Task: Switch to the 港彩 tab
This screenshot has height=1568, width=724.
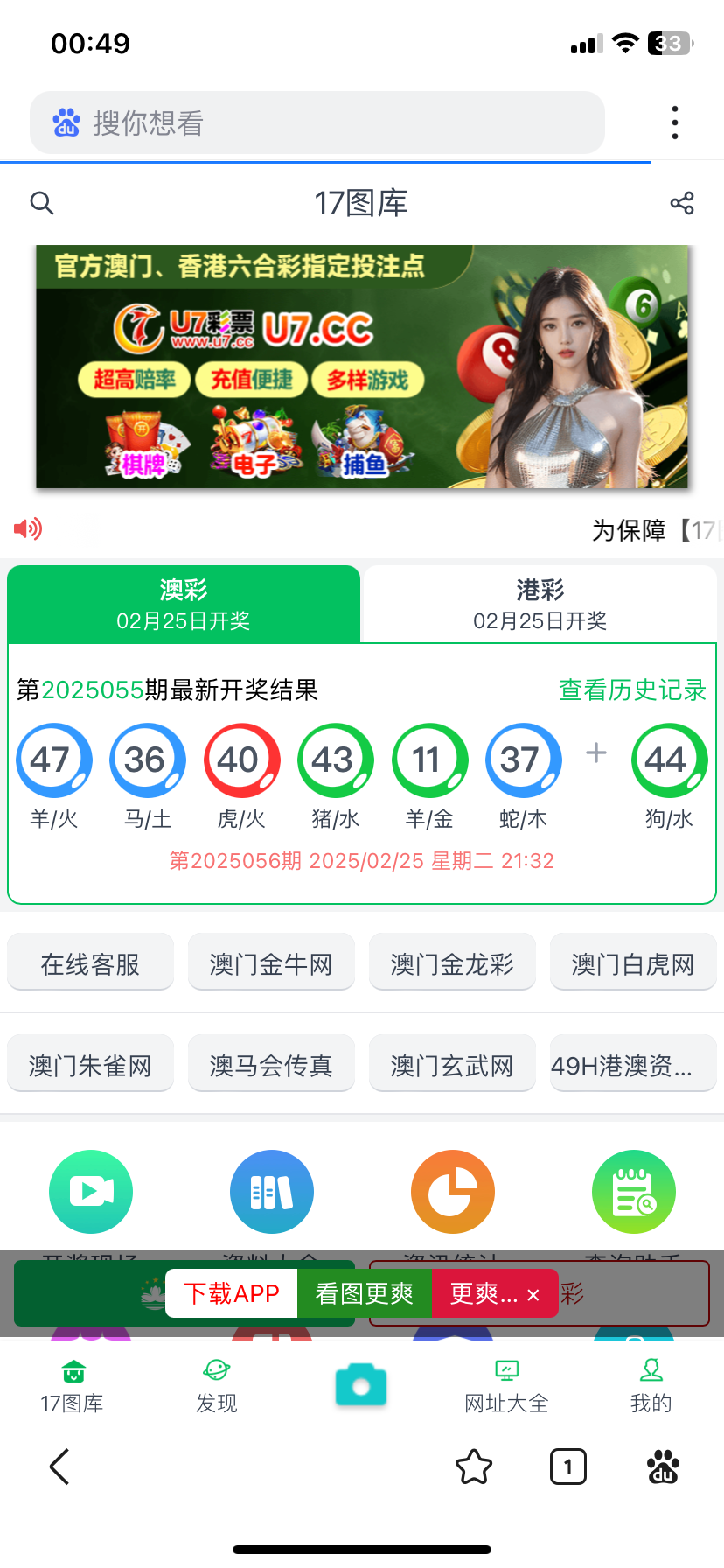Action: click(x=540, y=604)
